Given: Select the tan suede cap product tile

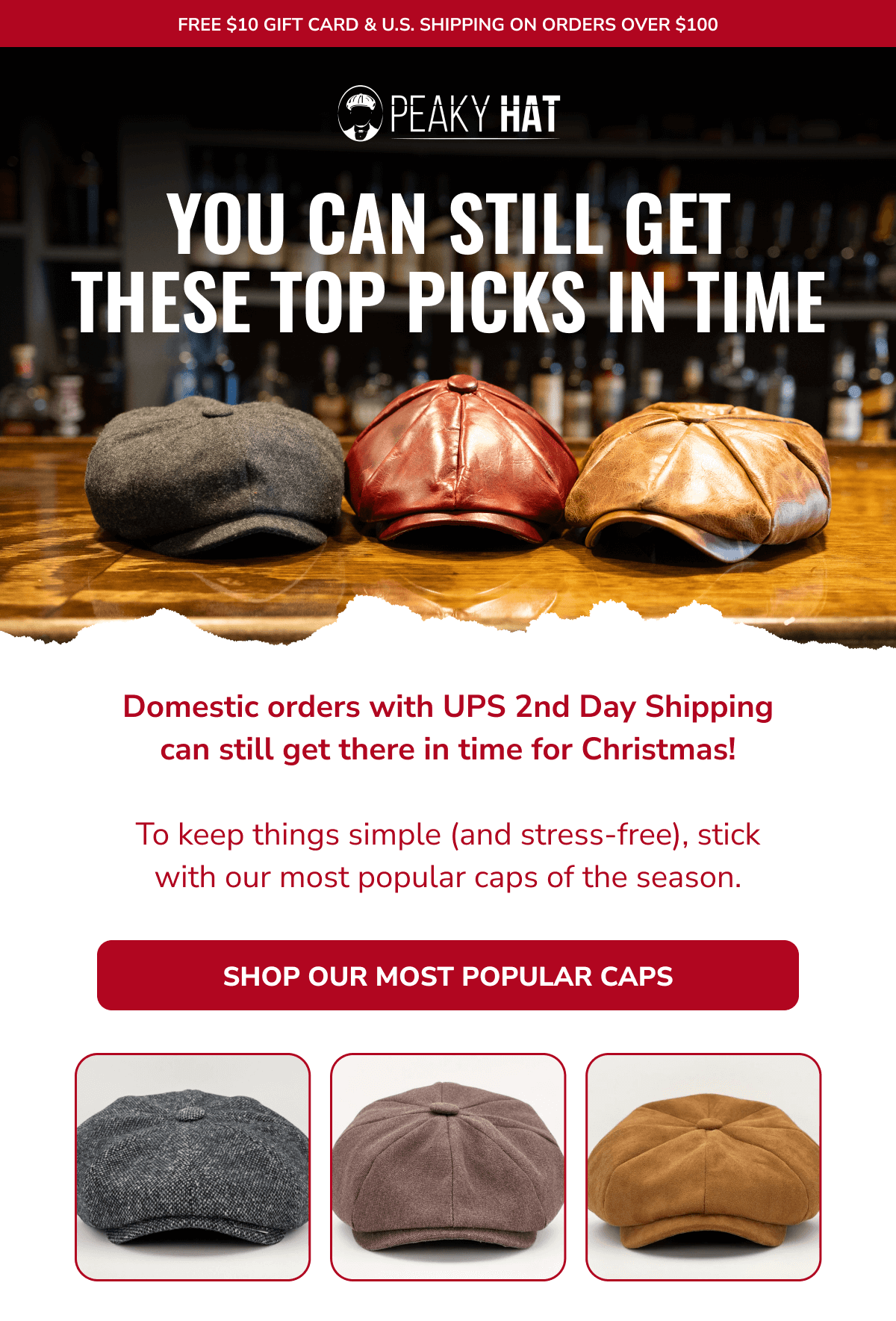Looking at the screenshot, I should (703, 1166).
